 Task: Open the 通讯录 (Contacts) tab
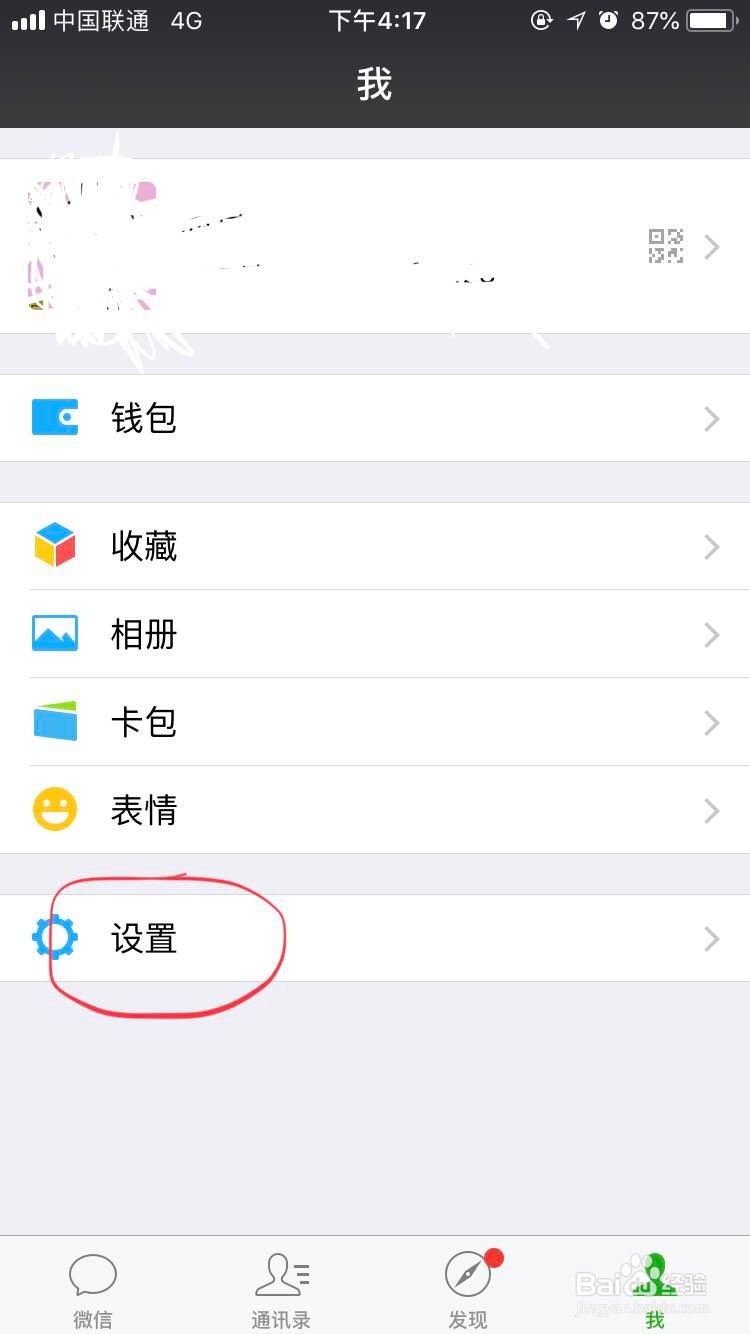(281, 1285)
